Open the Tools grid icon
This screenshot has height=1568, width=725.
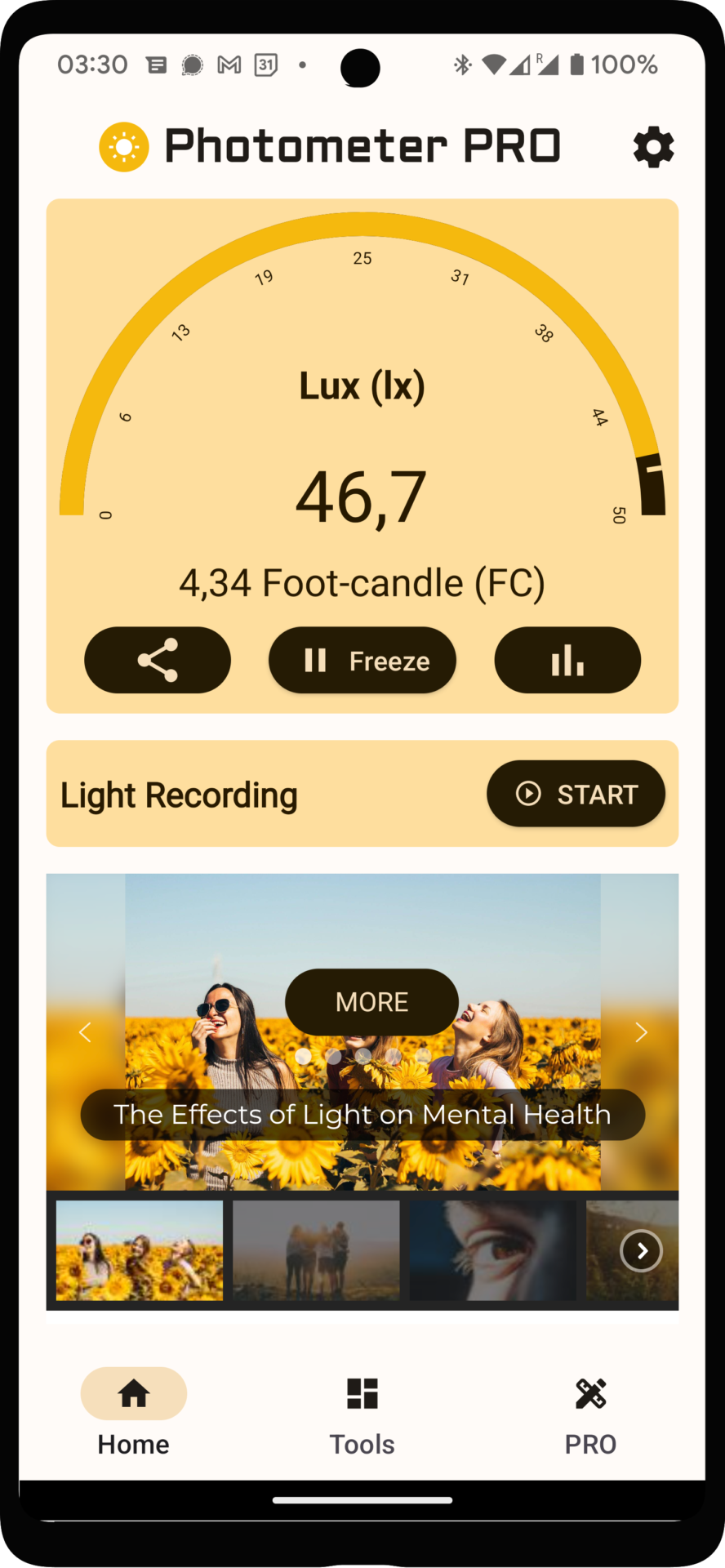(362, 1393)
